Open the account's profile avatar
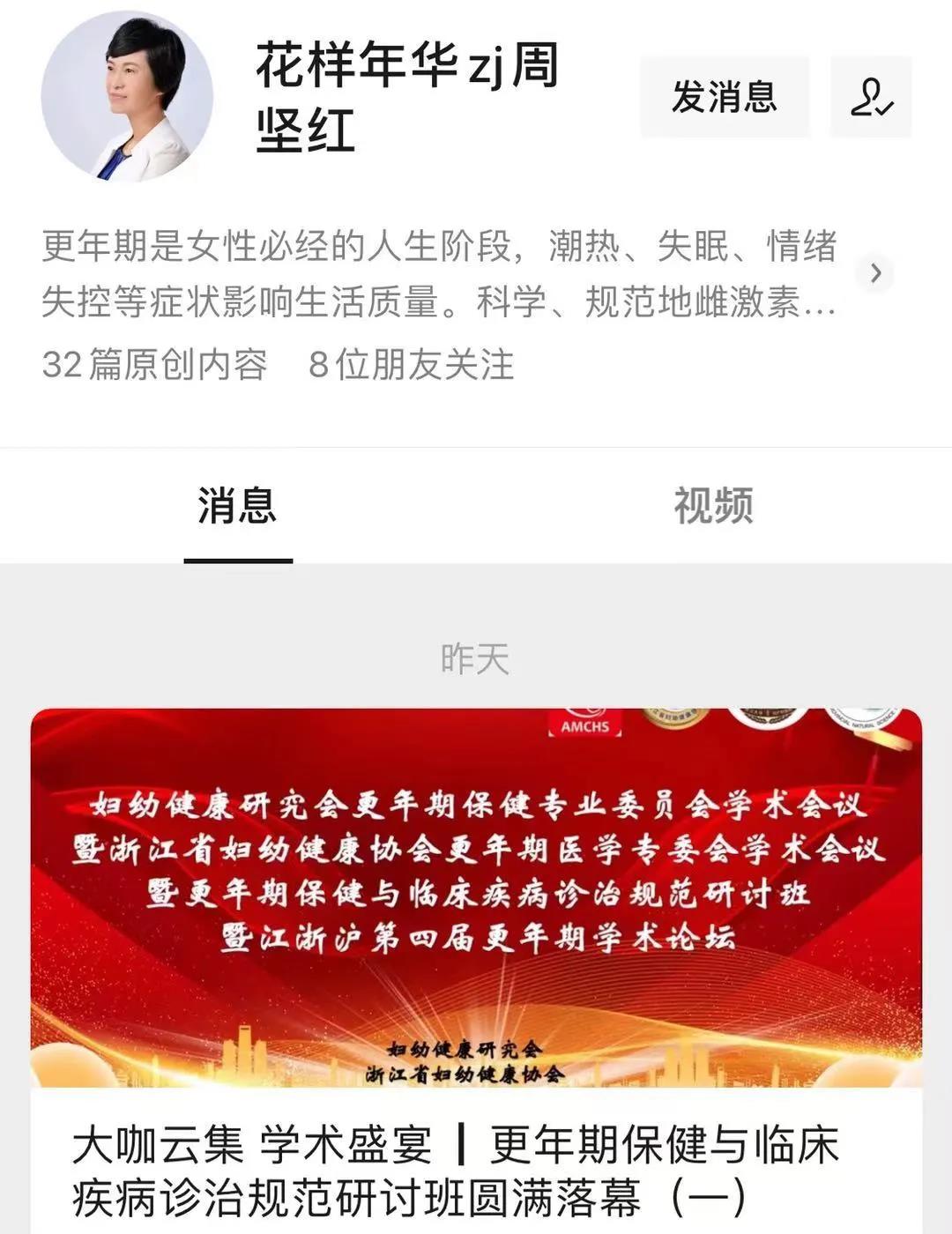Viewport: 952px width, 1234px height. 127,96
